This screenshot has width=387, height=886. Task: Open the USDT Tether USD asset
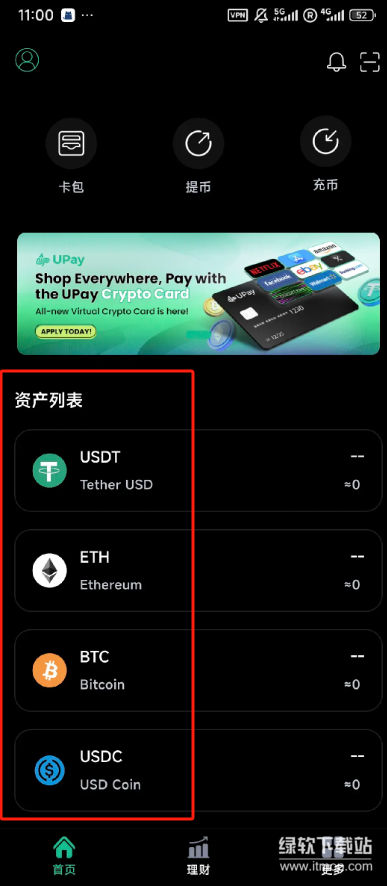pyautogui.click(x=198, y=471)
